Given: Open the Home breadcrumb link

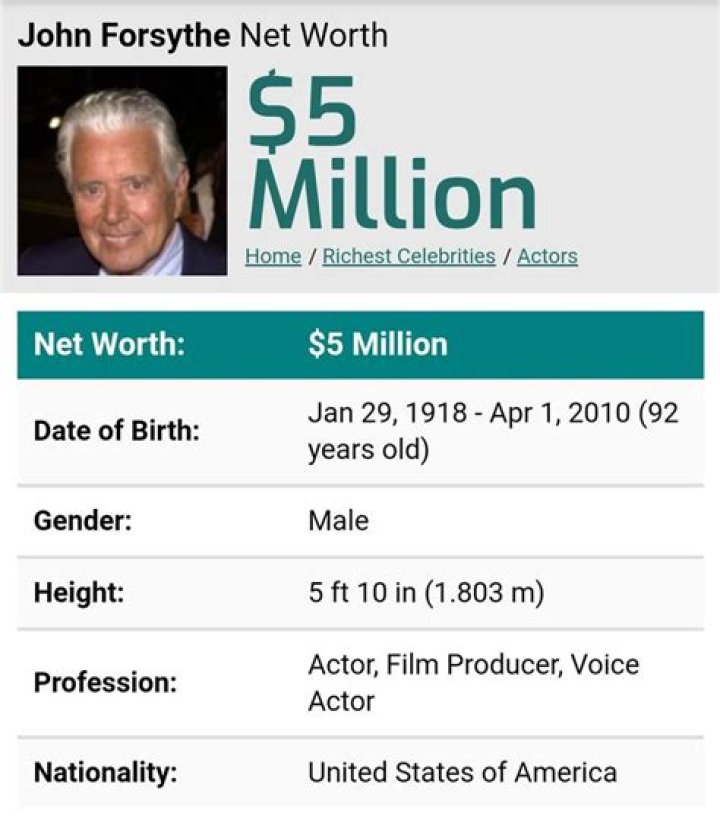Looking at the screenshot, I should [x=272, y=256].
